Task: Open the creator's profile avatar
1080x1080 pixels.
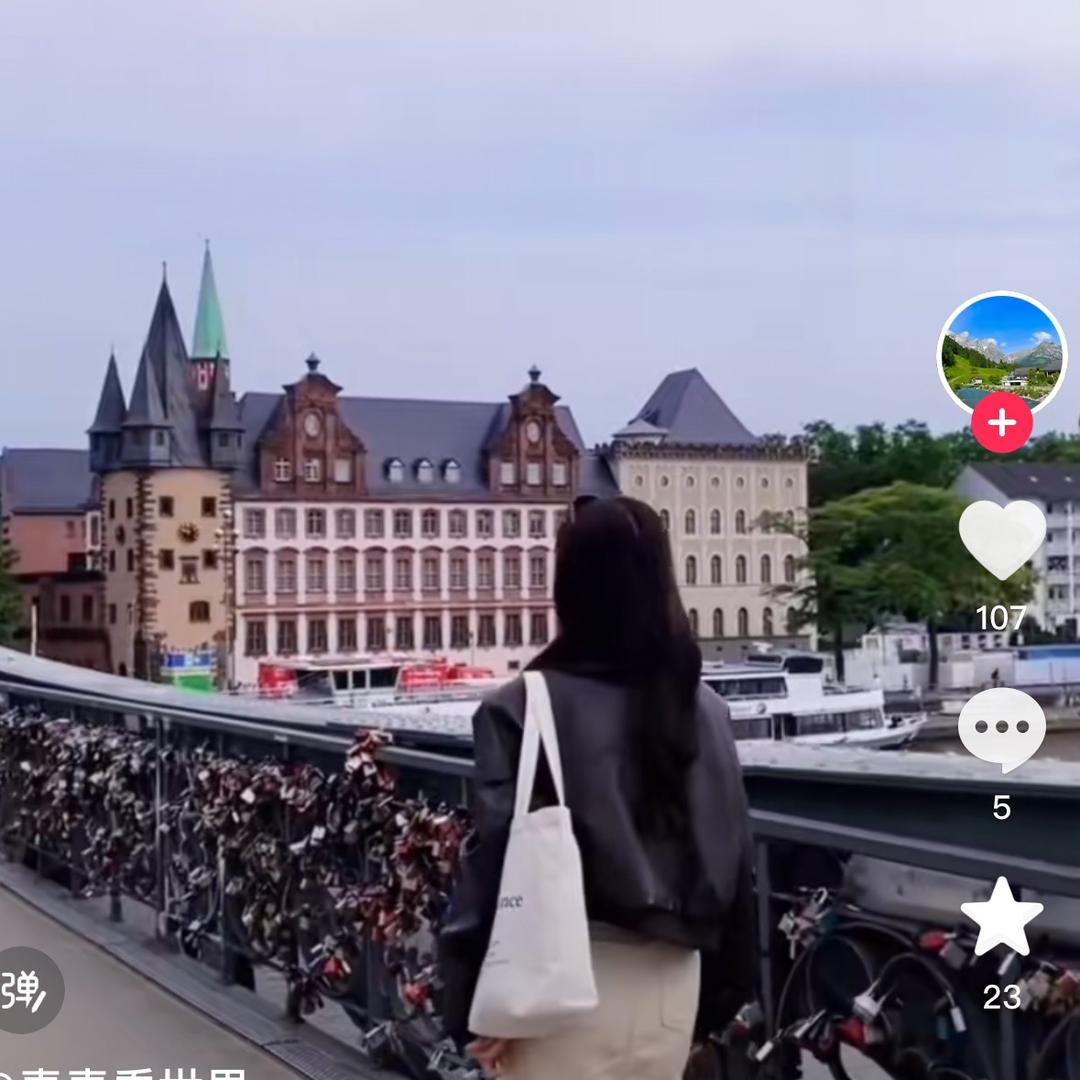Action: 1001,350
